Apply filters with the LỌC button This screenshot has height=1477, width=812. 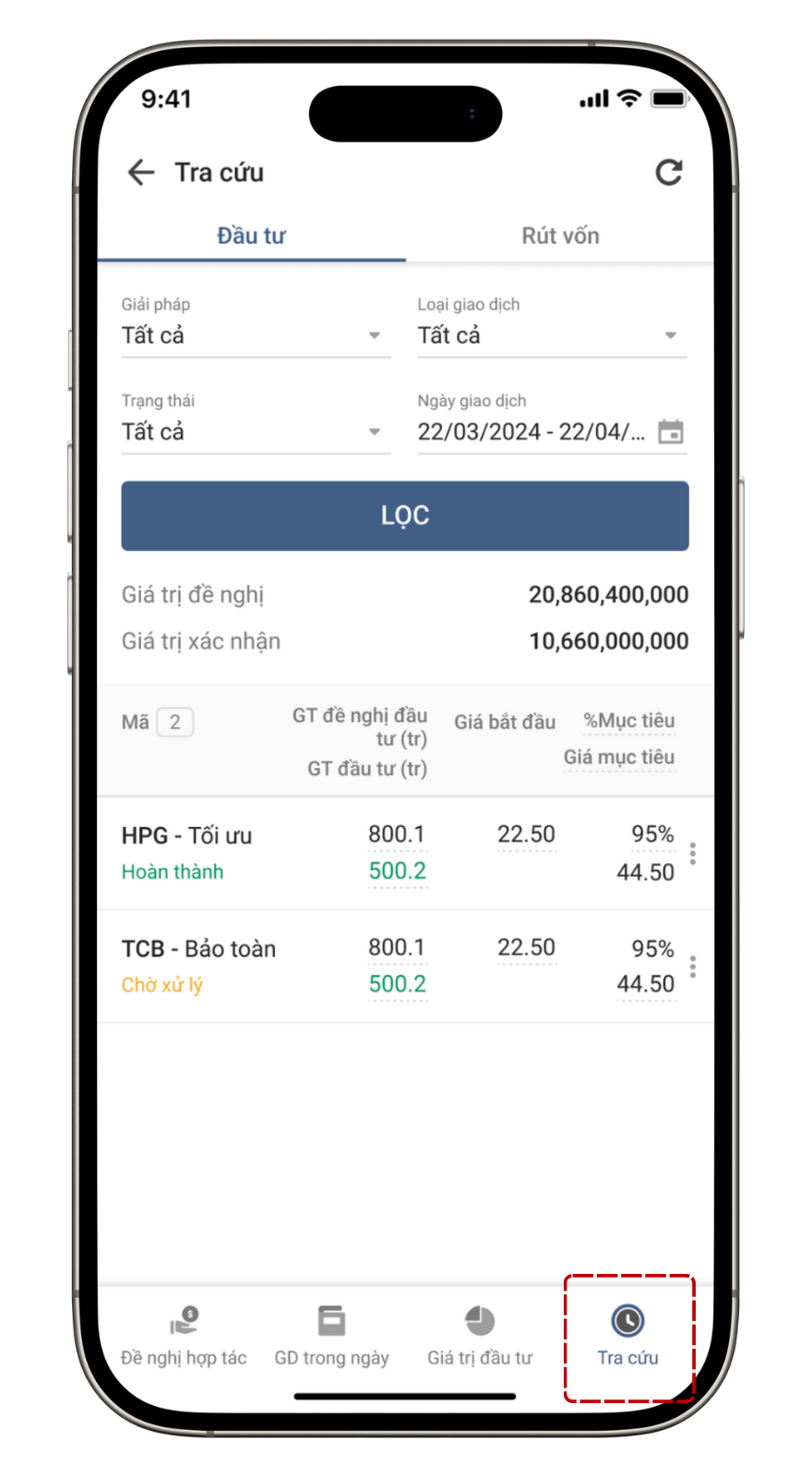pos(405,515)
